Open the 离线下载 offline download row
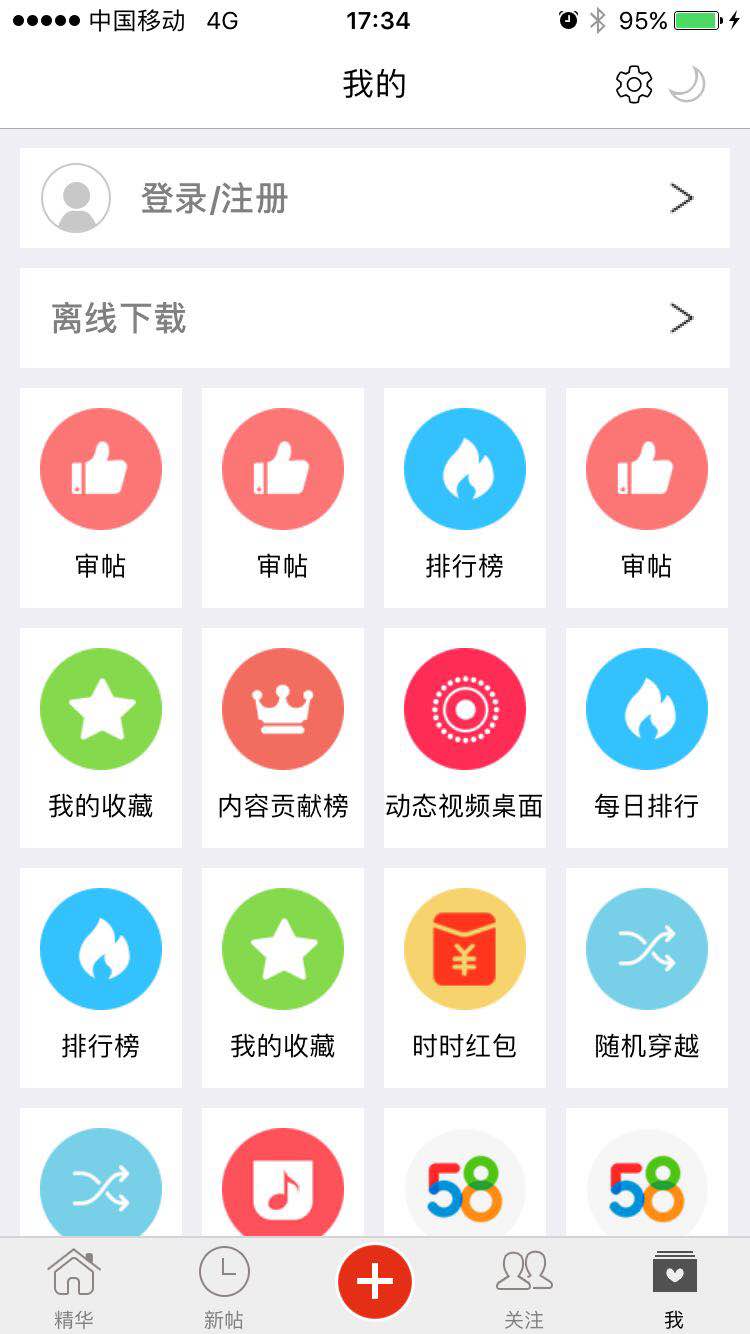This screenshot has width=750, height=1334. 375,318
